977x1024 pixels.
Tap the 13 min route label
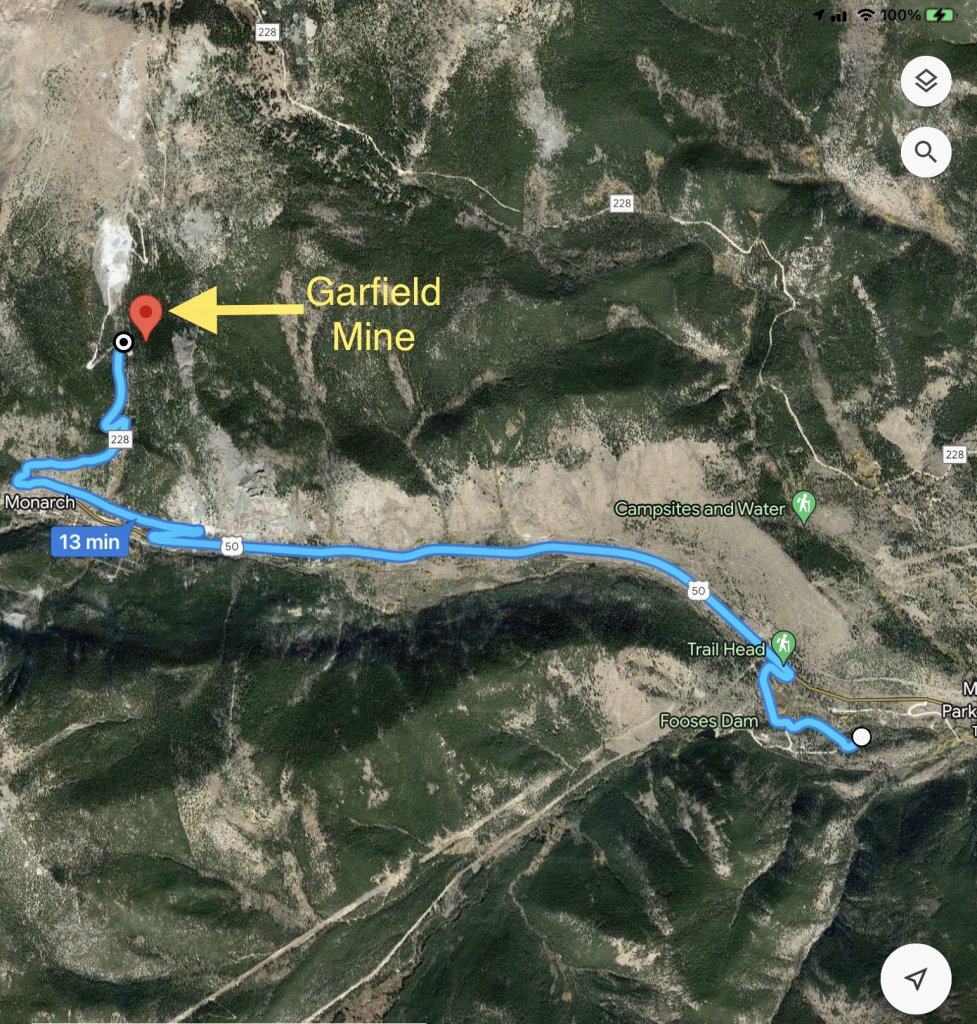90,543
